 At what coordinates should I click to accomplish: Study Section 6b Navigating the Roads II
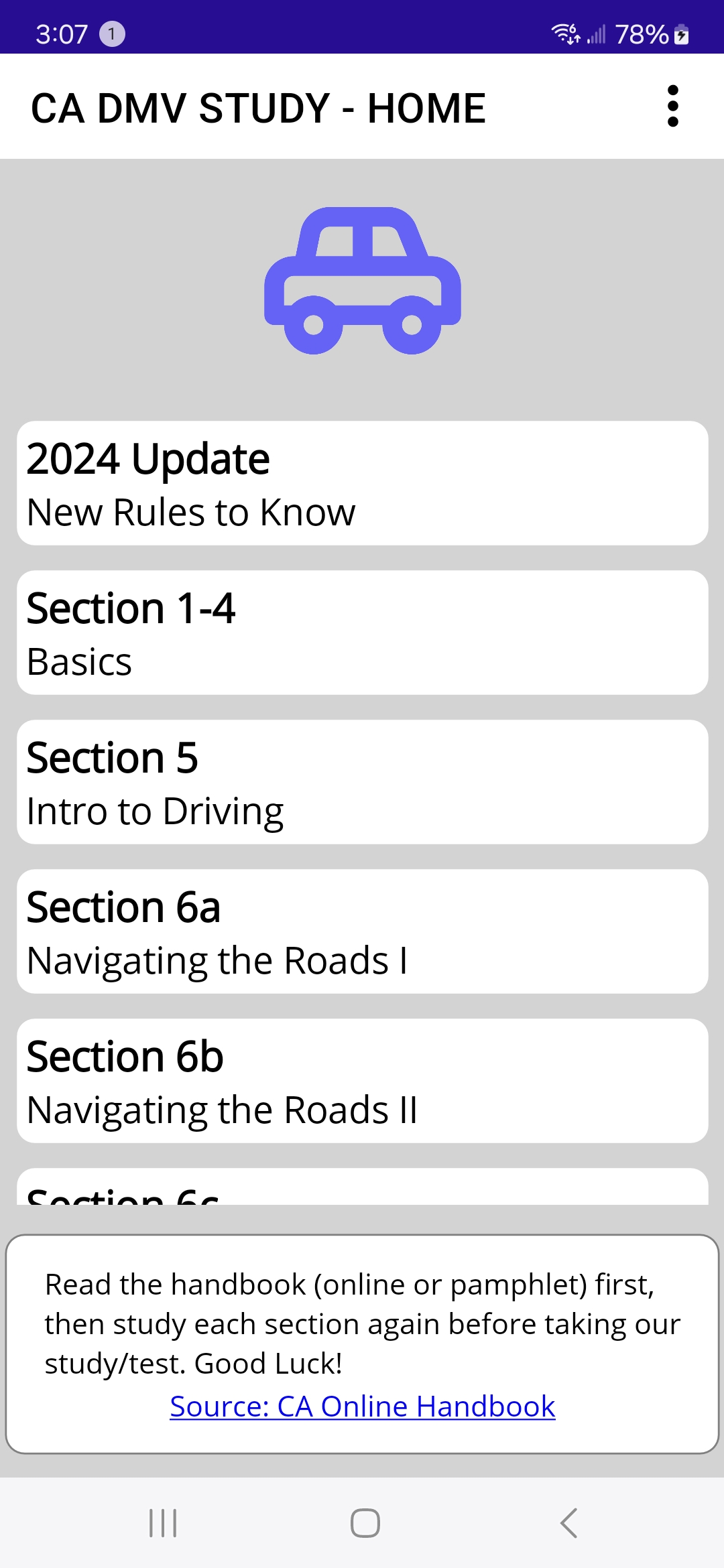coord(362,1081)
